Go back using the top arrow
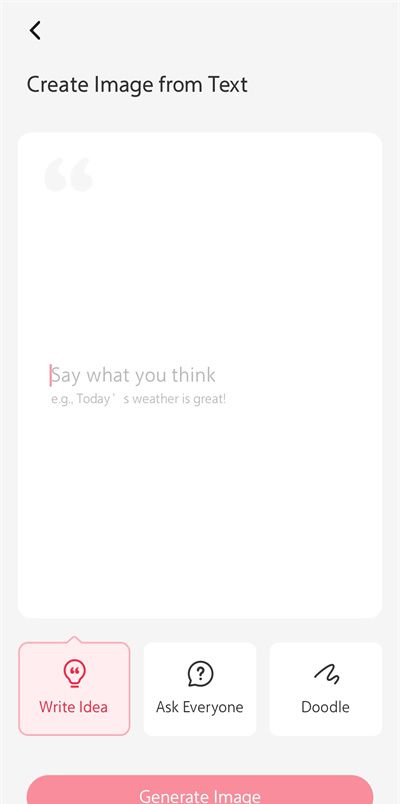The width and height of the screenshot is (400, 804). coord(35,31)
